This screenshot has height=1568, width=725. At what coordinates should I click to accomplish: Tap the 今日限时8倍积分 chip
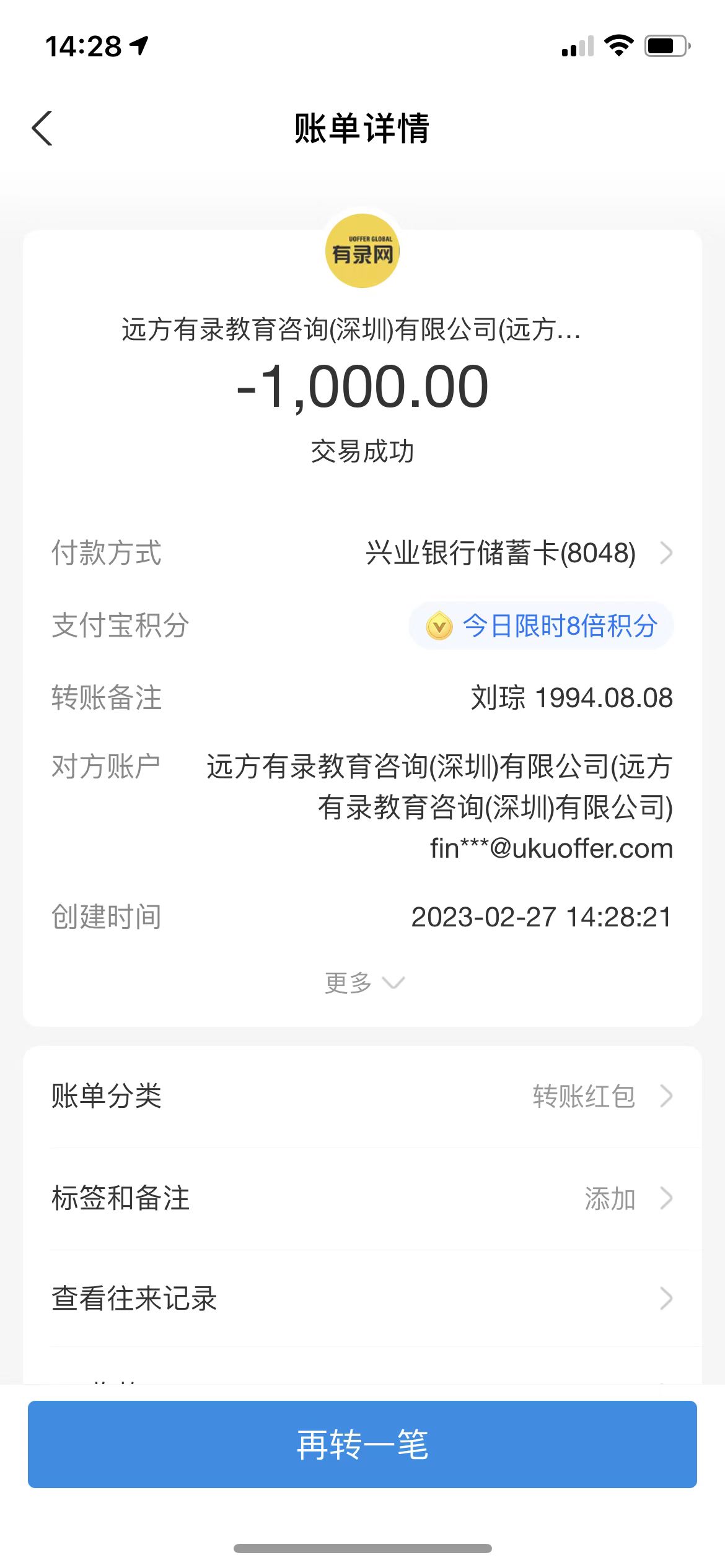pos(541,625)
